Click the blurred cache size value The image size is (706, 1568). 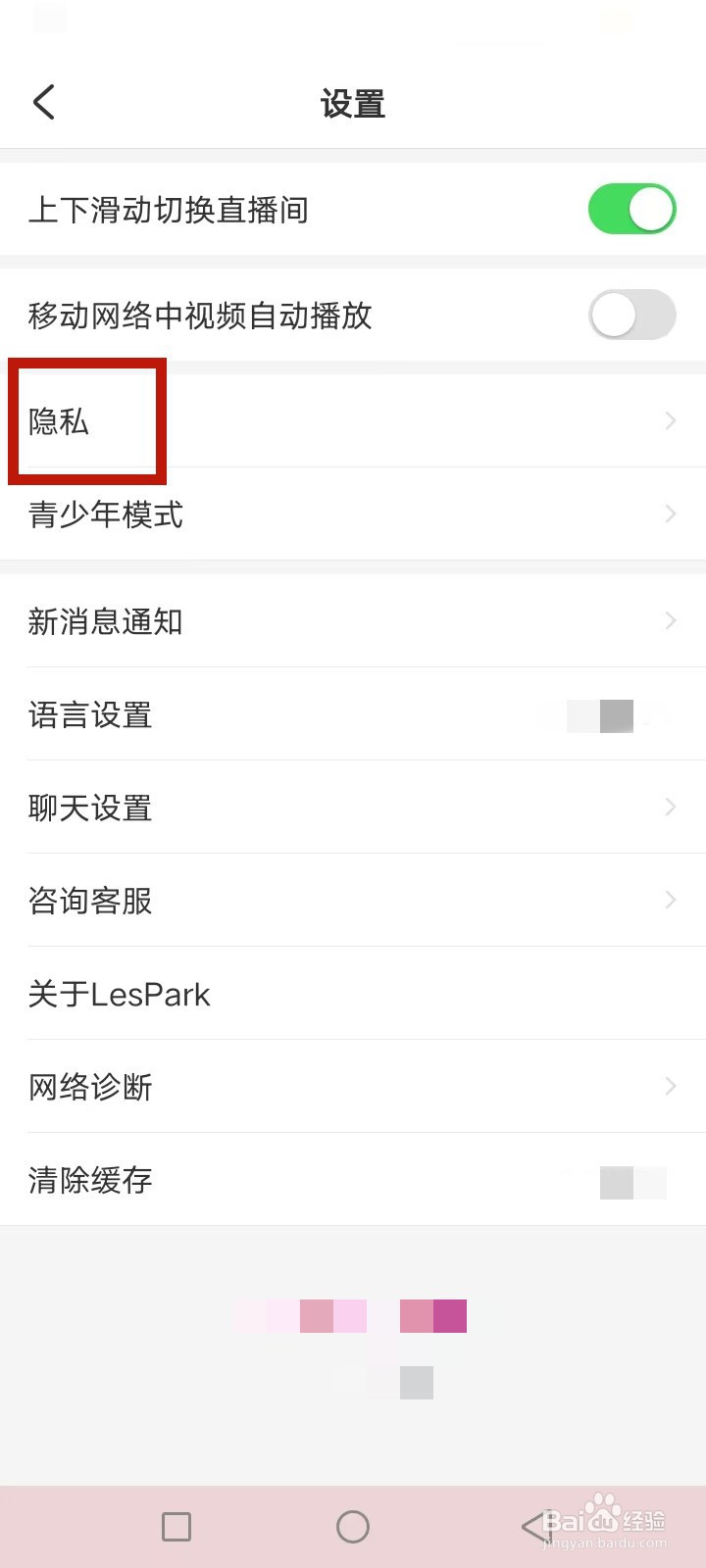632,1180
